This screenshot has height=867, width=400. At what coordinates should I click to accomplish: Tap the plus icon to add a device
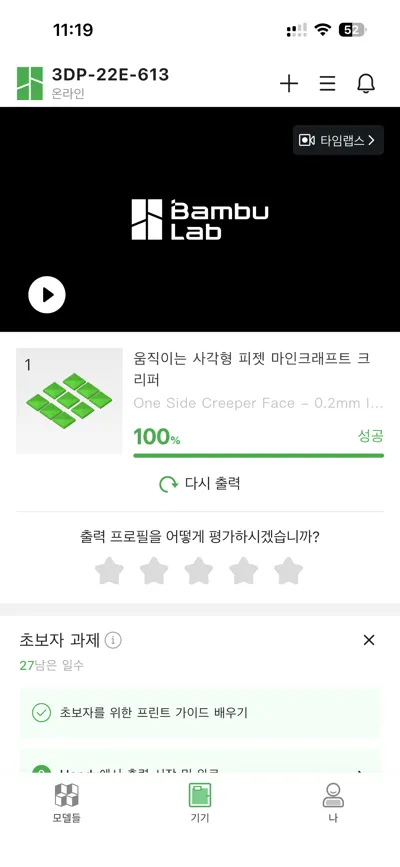pos(289,83)
